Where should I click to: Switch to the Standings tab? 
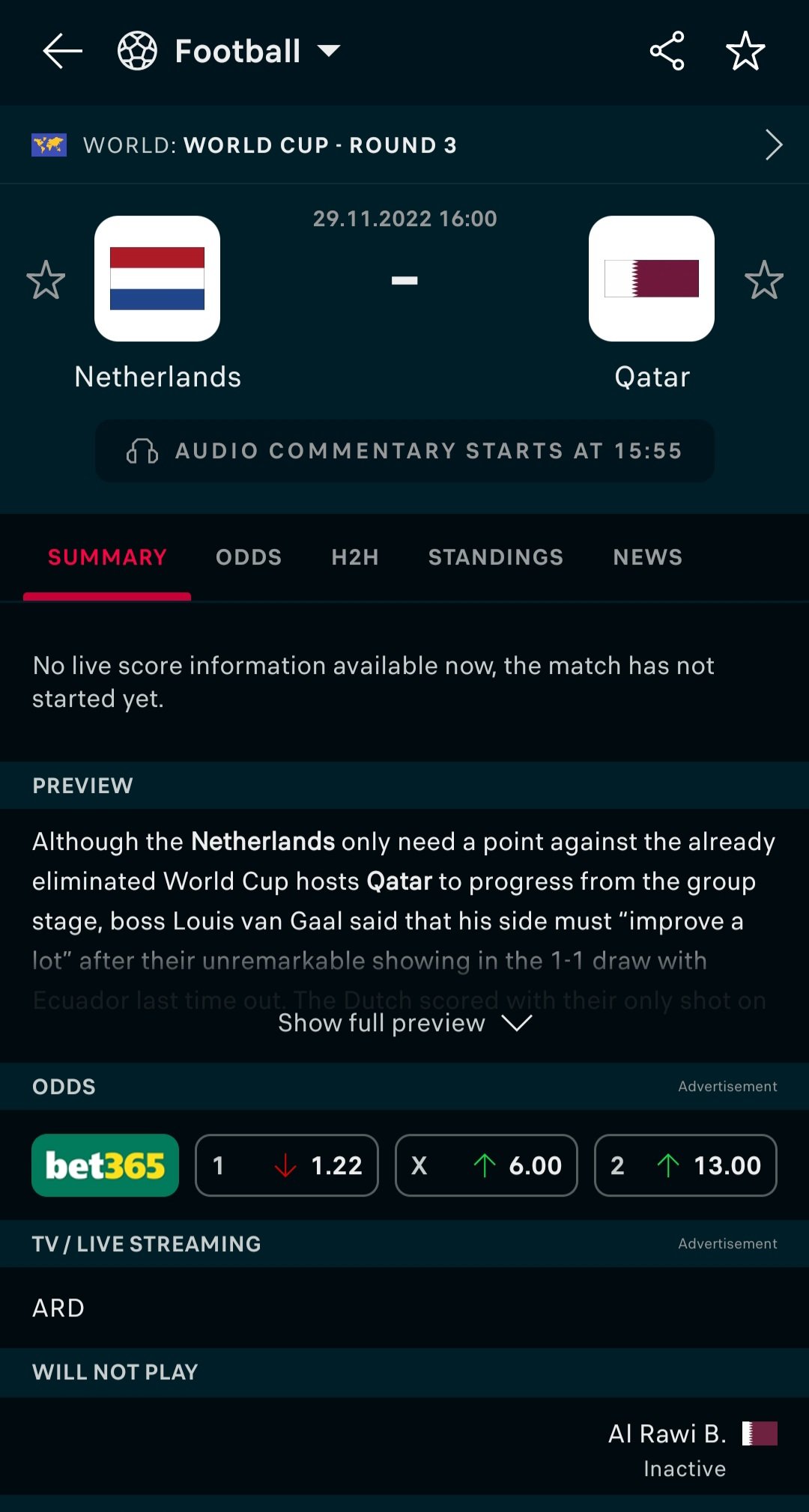point(495,557)
